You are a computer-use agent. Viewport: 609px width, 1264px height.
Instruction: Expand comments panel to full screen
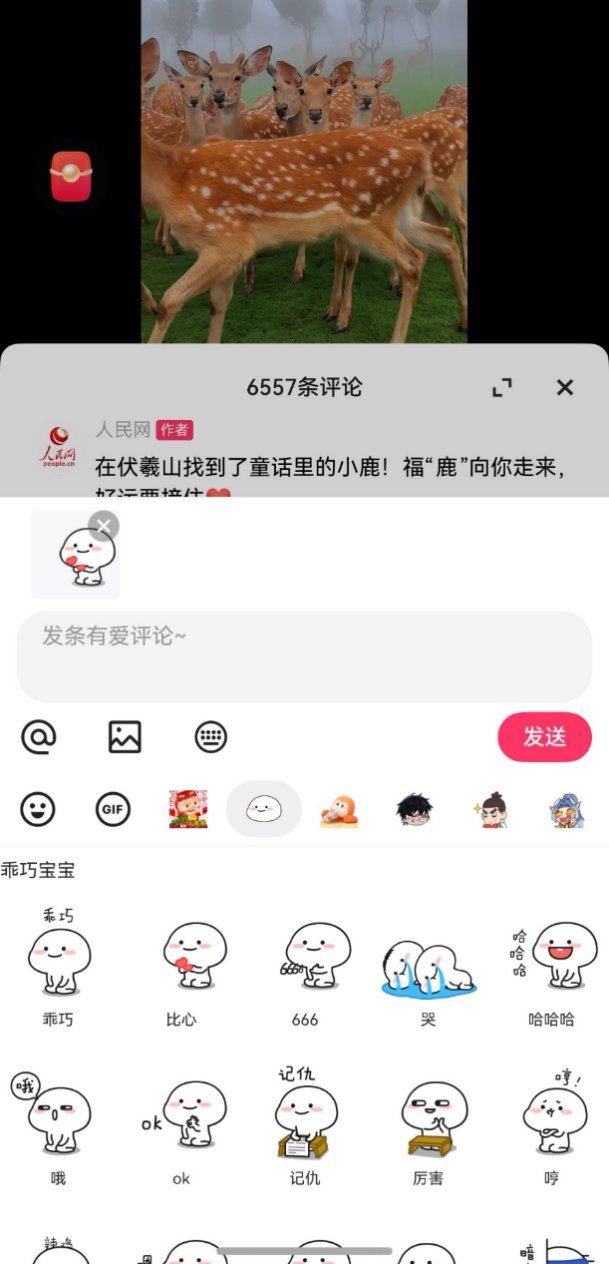click(502, 388)
